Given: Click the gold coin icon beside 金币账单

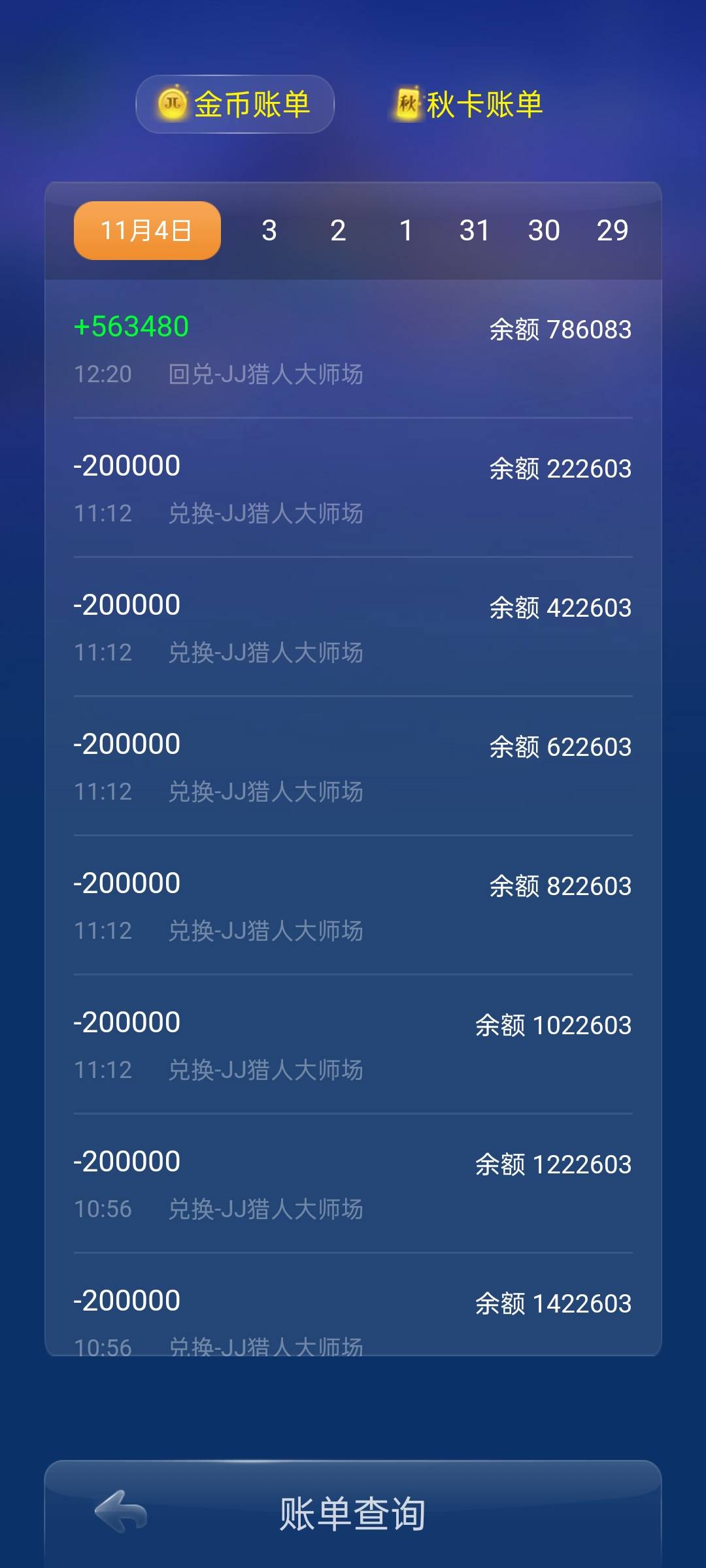Looking at the screenshot, I should 171,103.
